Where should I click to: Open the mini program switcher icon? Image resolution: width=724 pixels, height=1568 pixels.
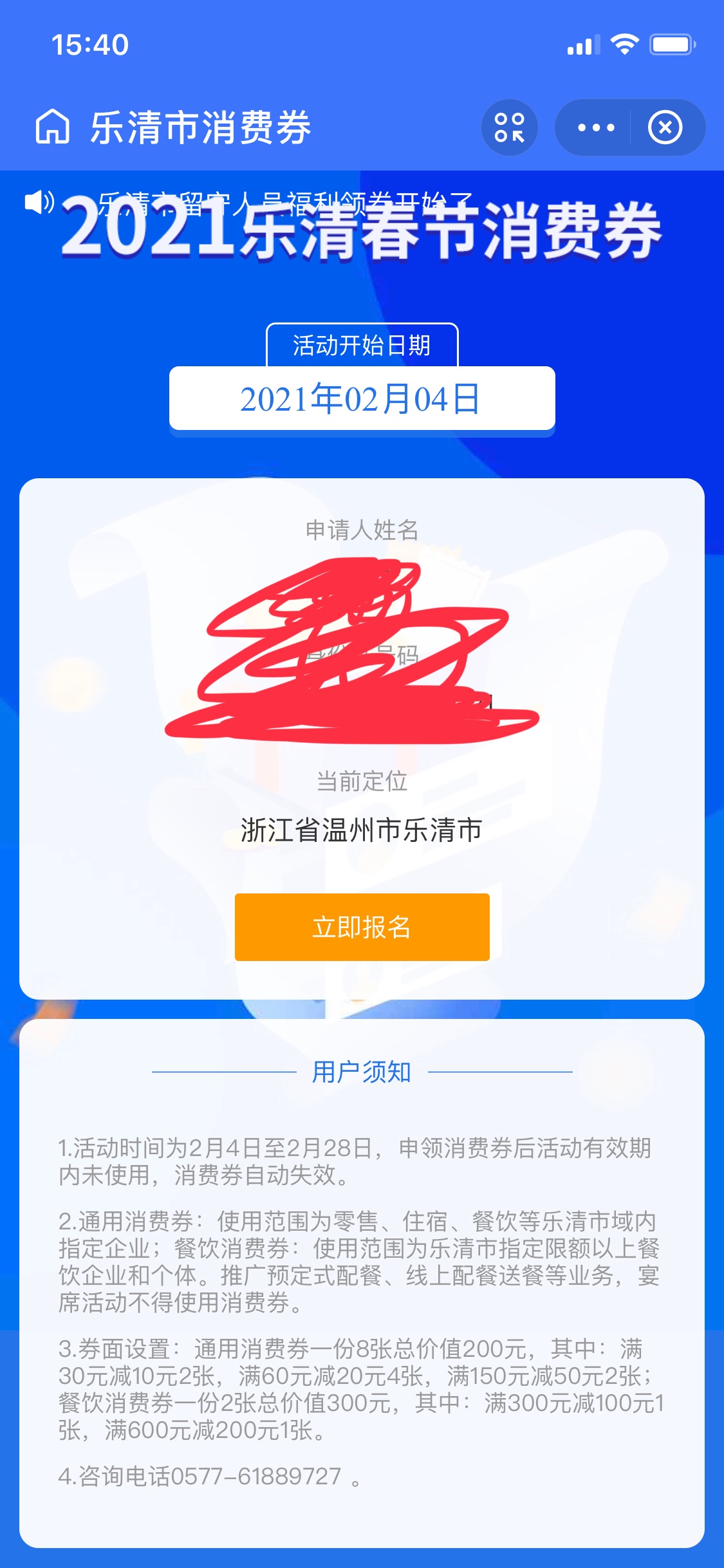click(509, 127)
